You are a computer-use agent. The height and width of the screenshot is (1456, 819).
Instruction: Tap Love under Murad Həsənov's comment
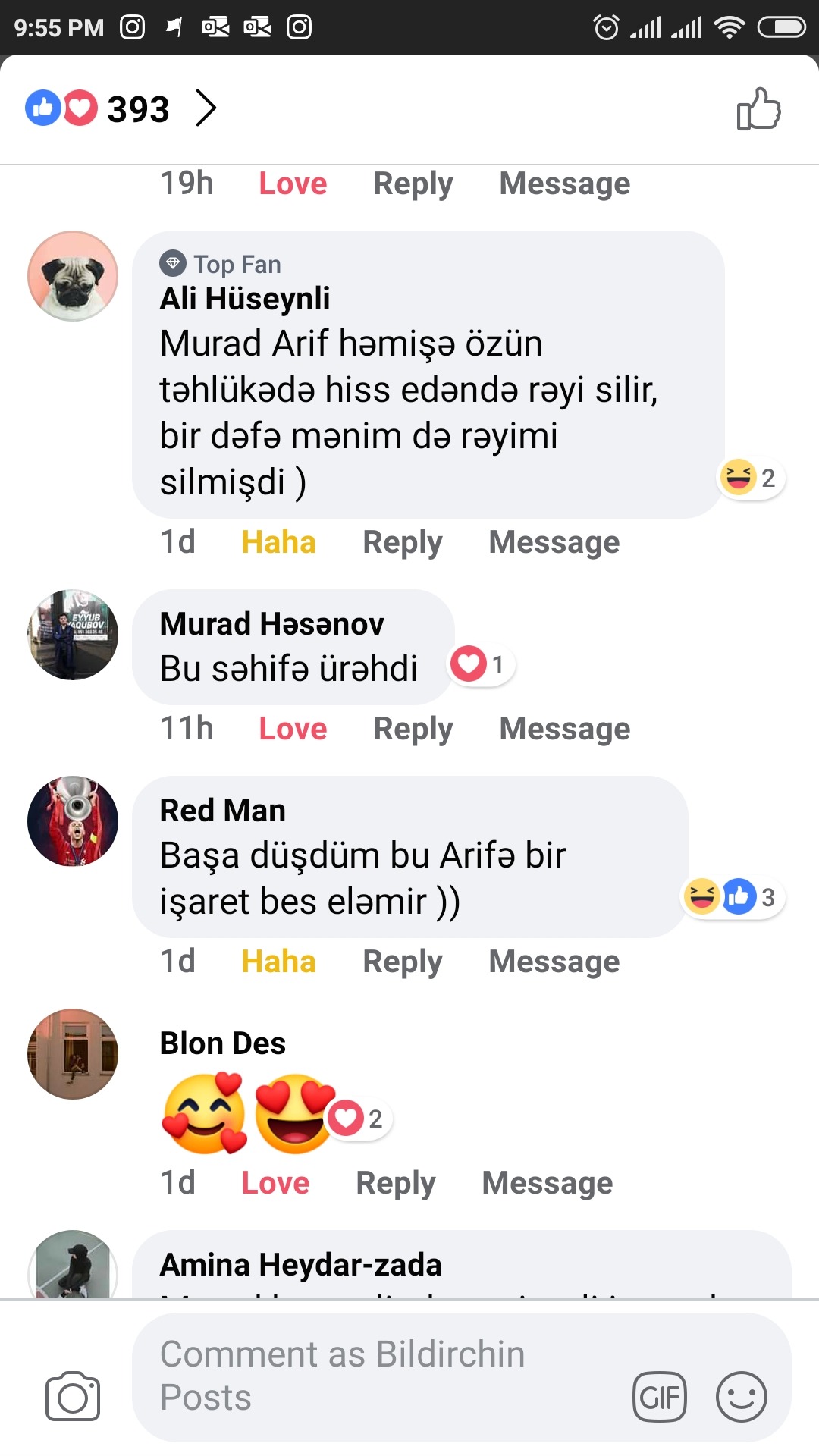click(293, 730)
